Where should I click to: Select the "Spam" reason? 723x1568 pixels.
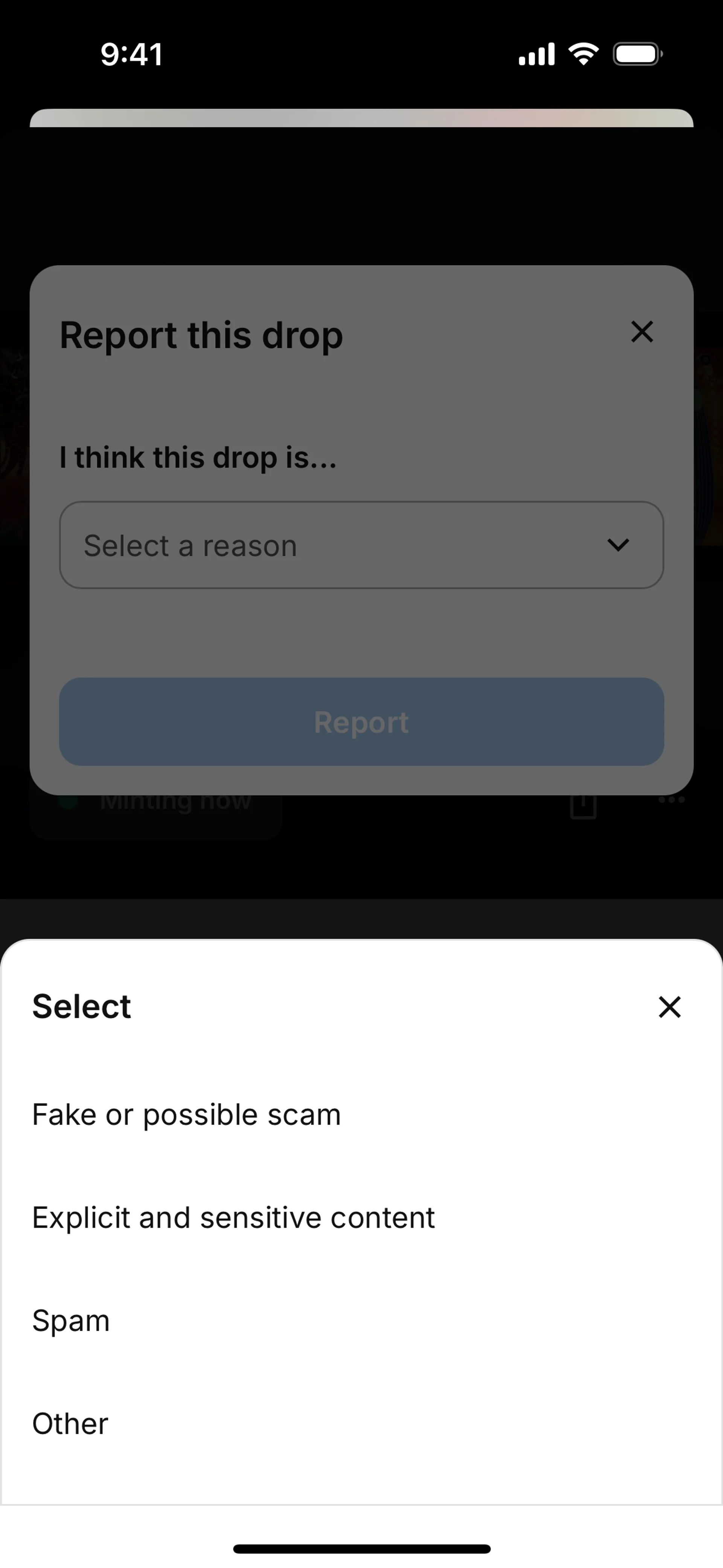pos(71,1321)
